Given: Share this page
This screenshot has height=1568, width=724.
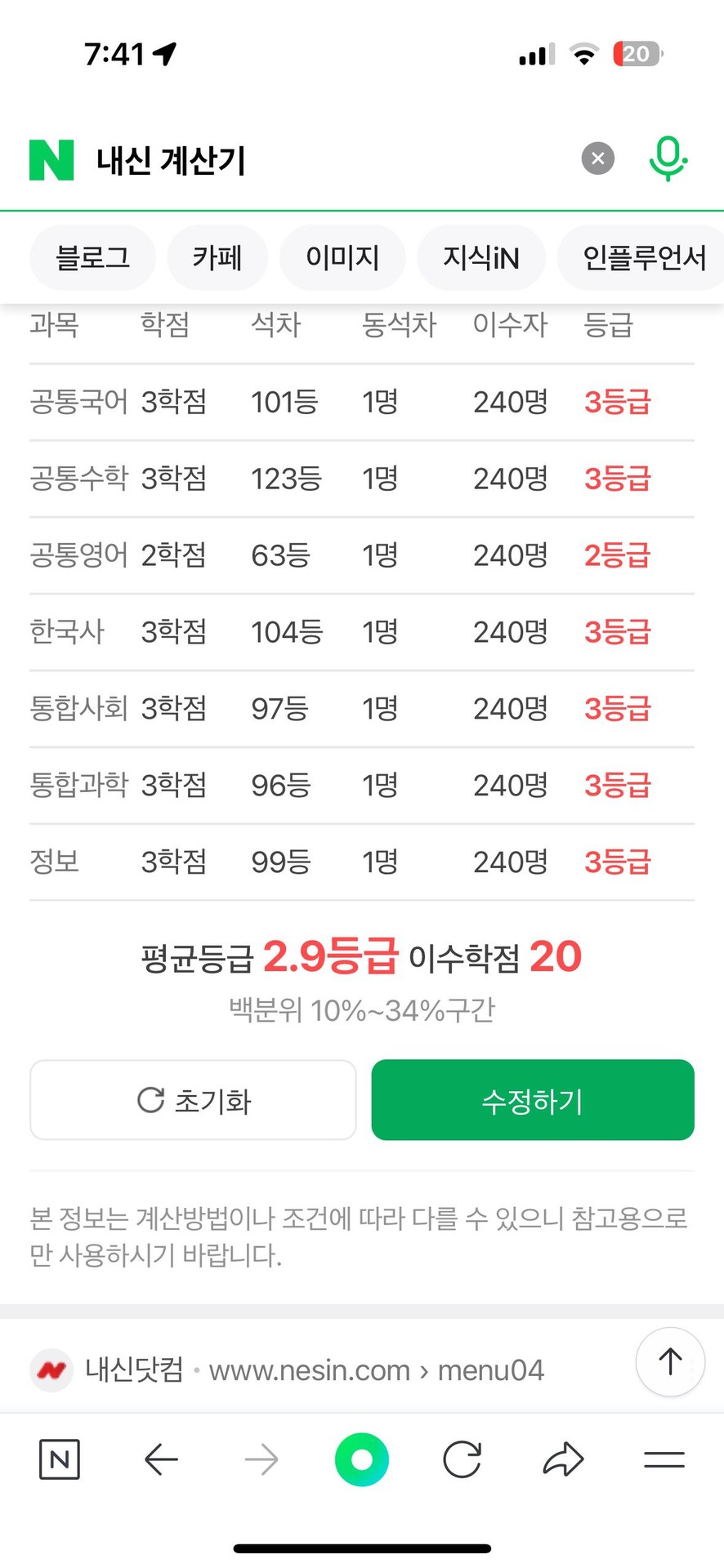Looking at the screenshot, I should [x=563, y=1459].
